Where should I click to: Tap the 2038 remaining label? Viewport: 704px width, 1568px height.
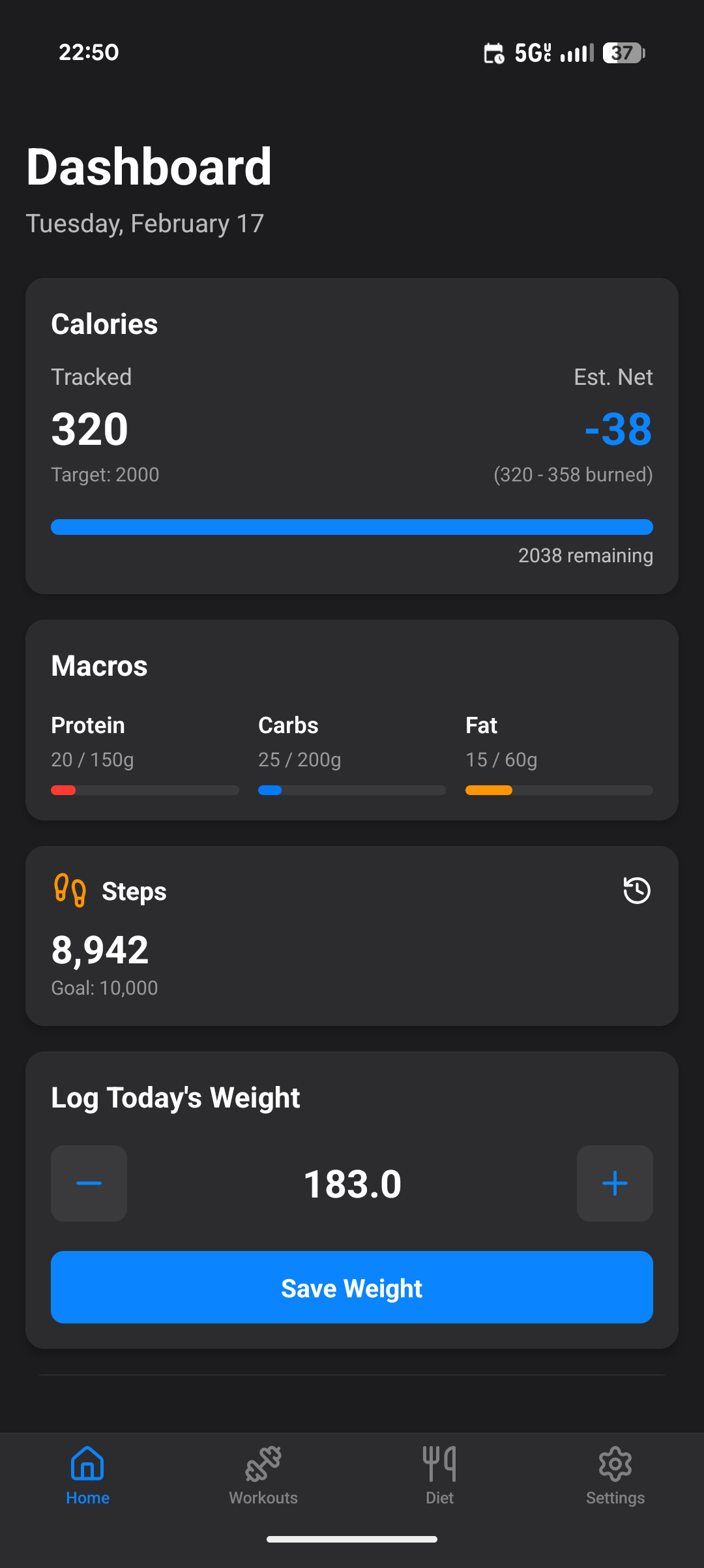(x=585, y=555)
